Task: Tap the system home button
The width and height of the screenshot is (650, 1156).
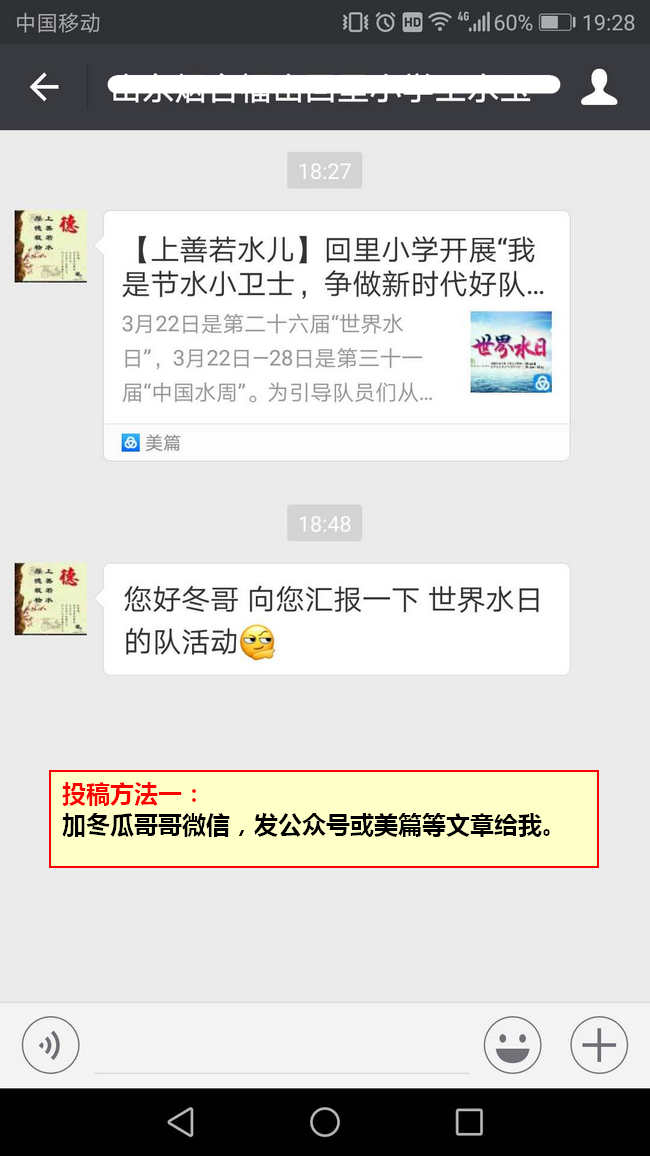Action: 325,1122
